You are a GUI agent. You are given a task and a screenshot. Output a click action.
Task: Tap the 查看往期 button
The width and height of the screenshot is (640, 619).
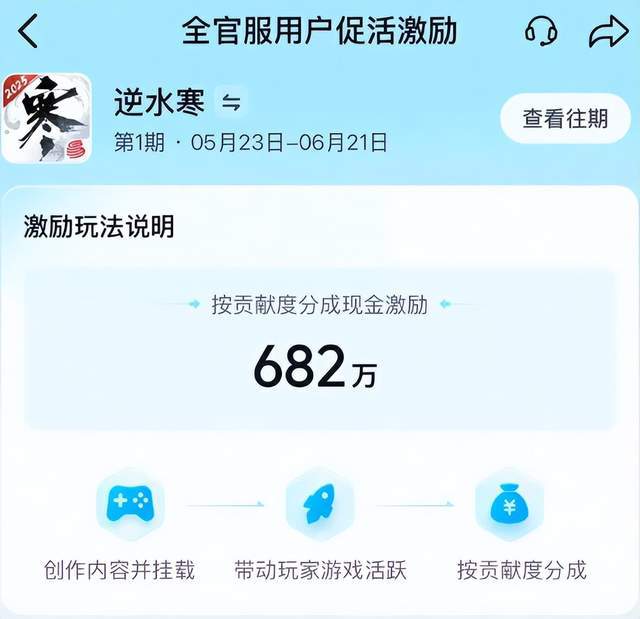click(x=565, y=118)
